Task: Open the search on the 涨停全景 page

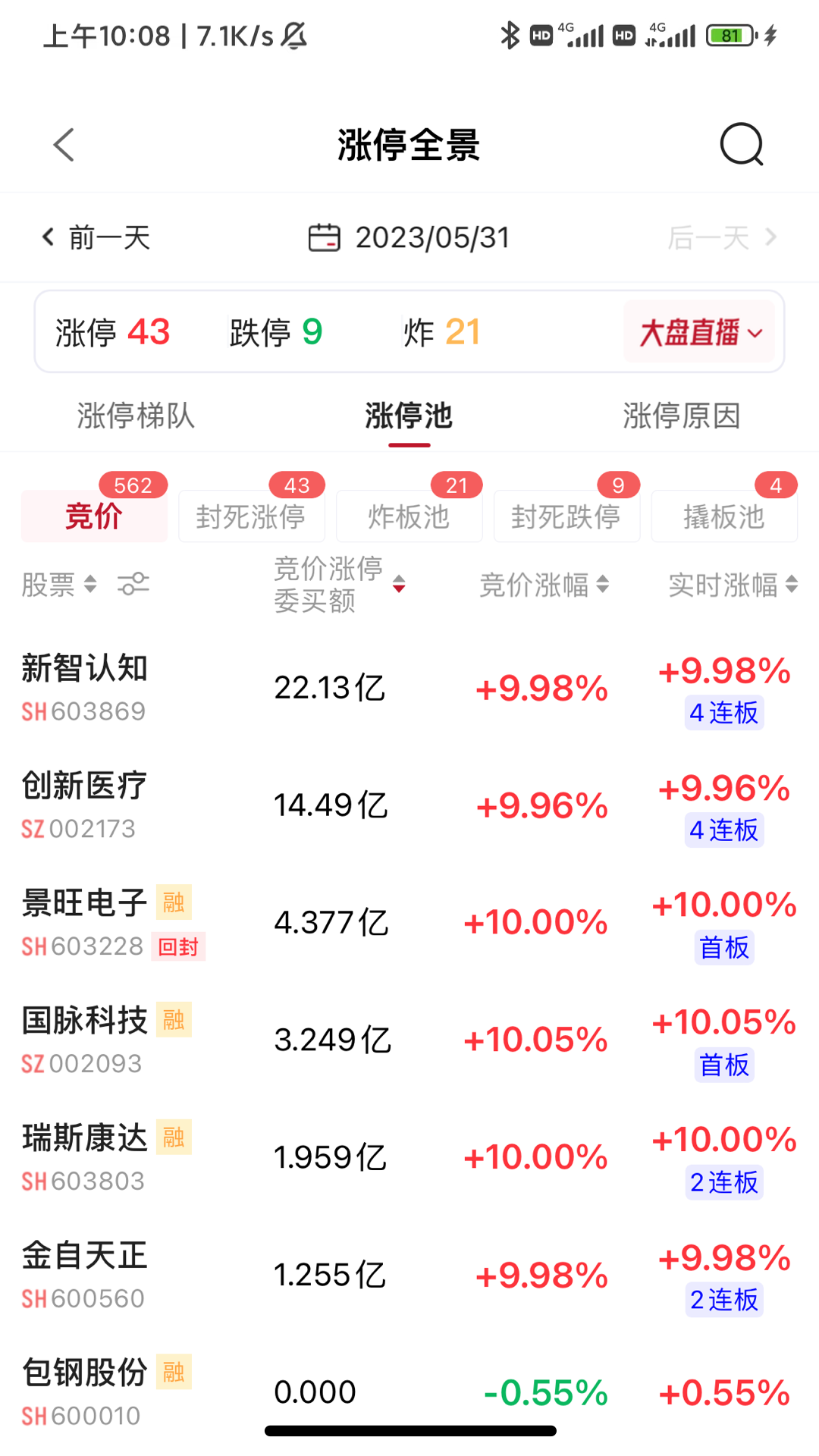Action: (741, 145)
